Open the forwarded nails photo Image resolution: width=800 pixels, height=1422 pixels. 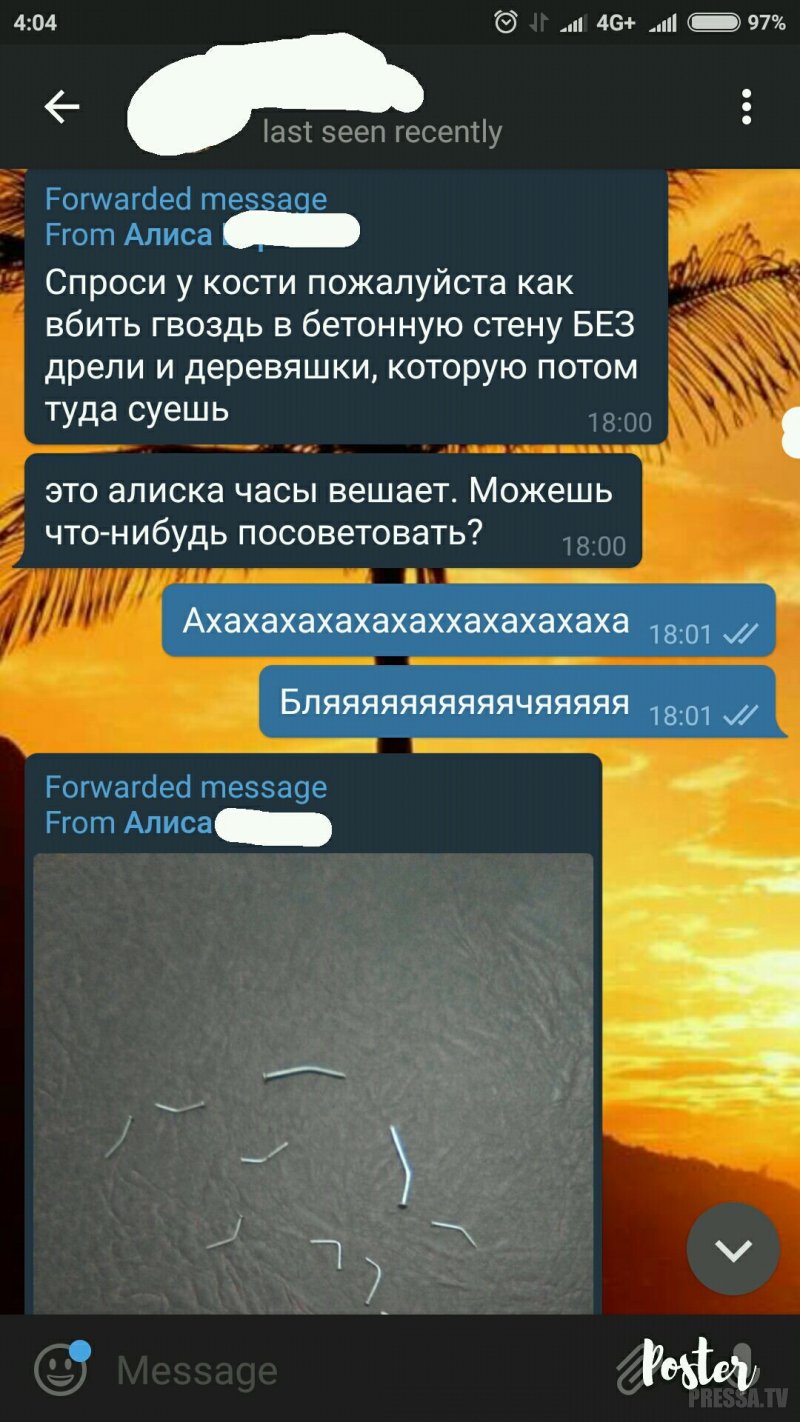tap(313, 1080)
